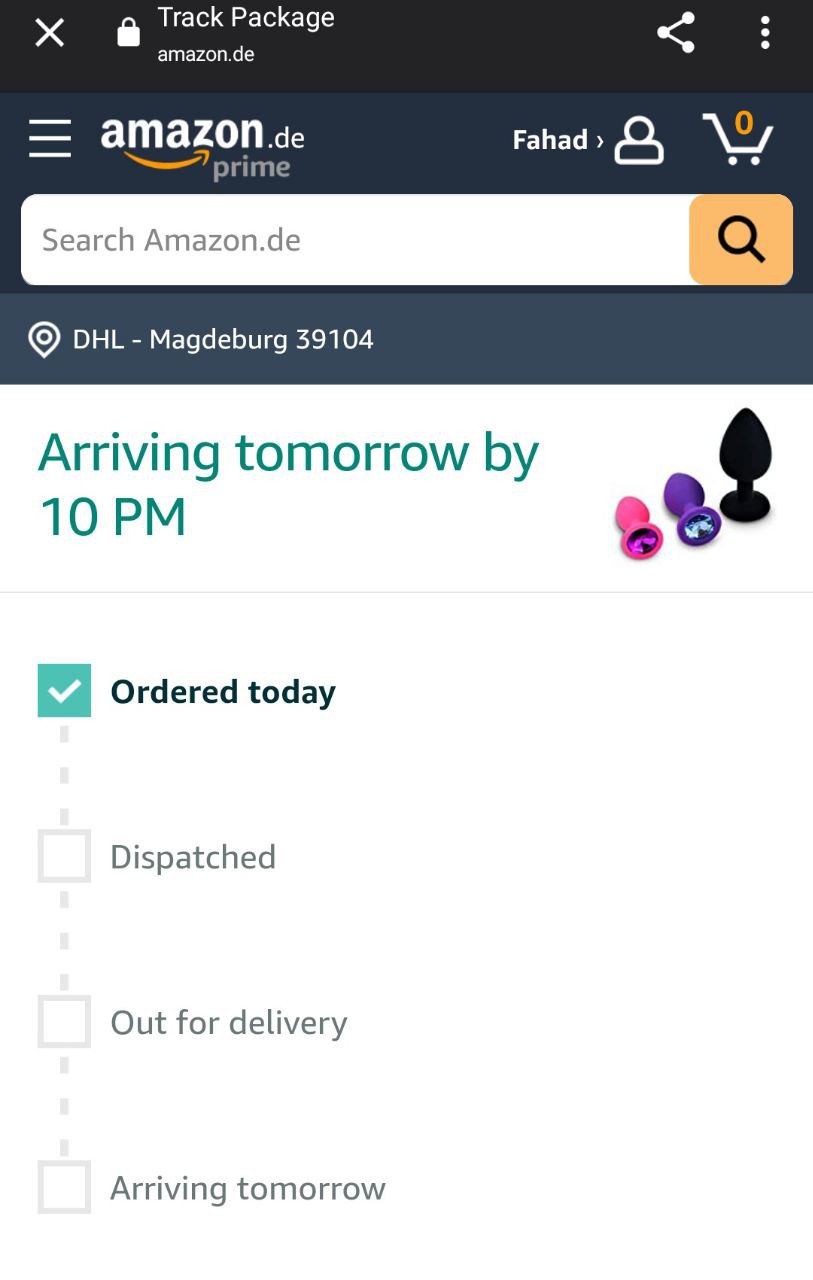813x1280 pixels.
Task: Share this tracking page
Action: click(x=676, y=34)
